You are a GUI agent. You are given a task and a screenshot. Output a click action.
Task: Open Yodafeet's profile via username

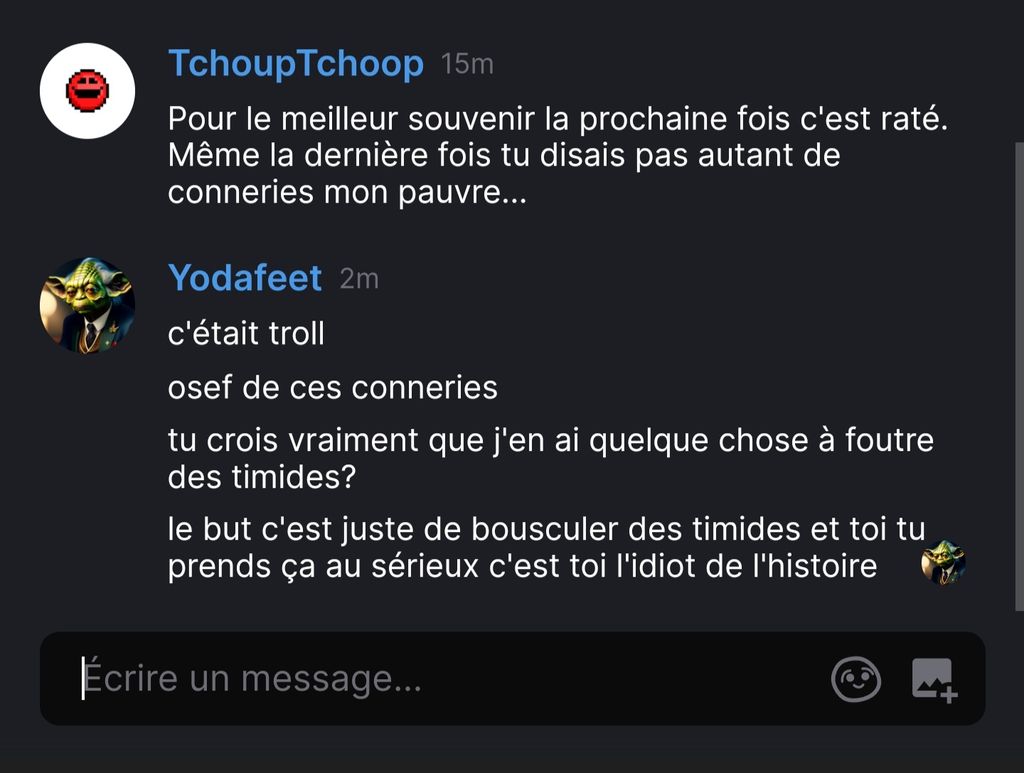[245, 278]
